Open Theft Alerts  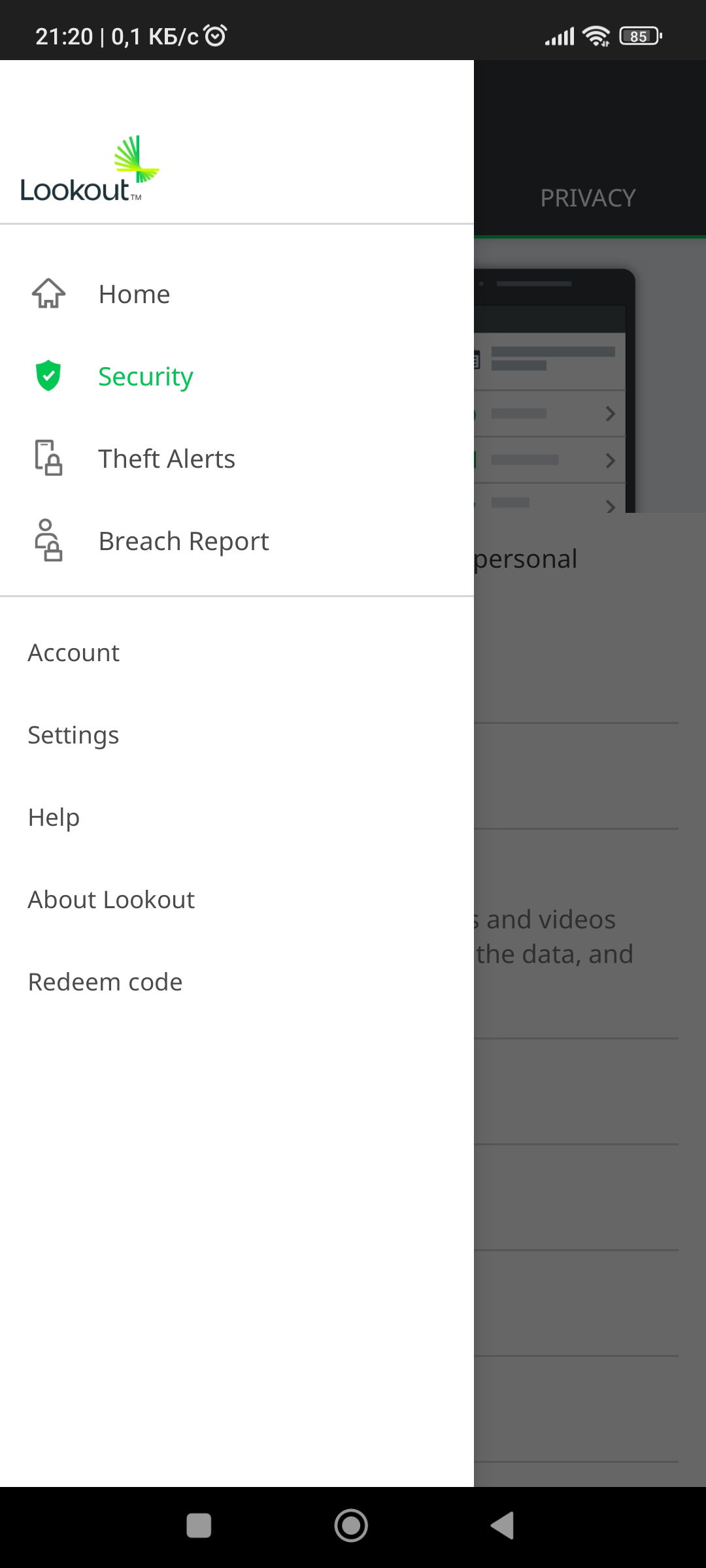166,459
